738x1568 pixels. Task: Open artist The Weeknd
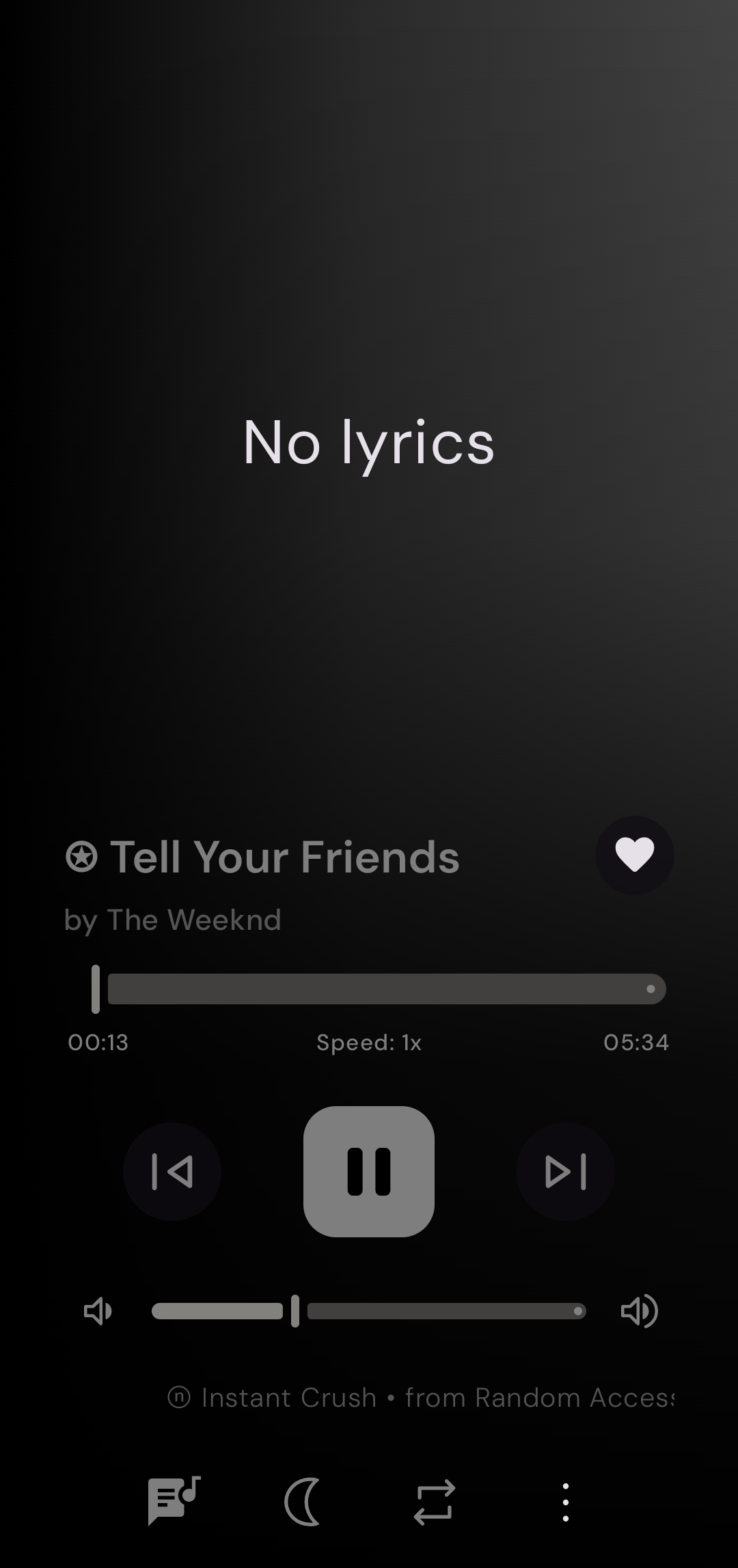pyautogui.click(x=193, y=920)
